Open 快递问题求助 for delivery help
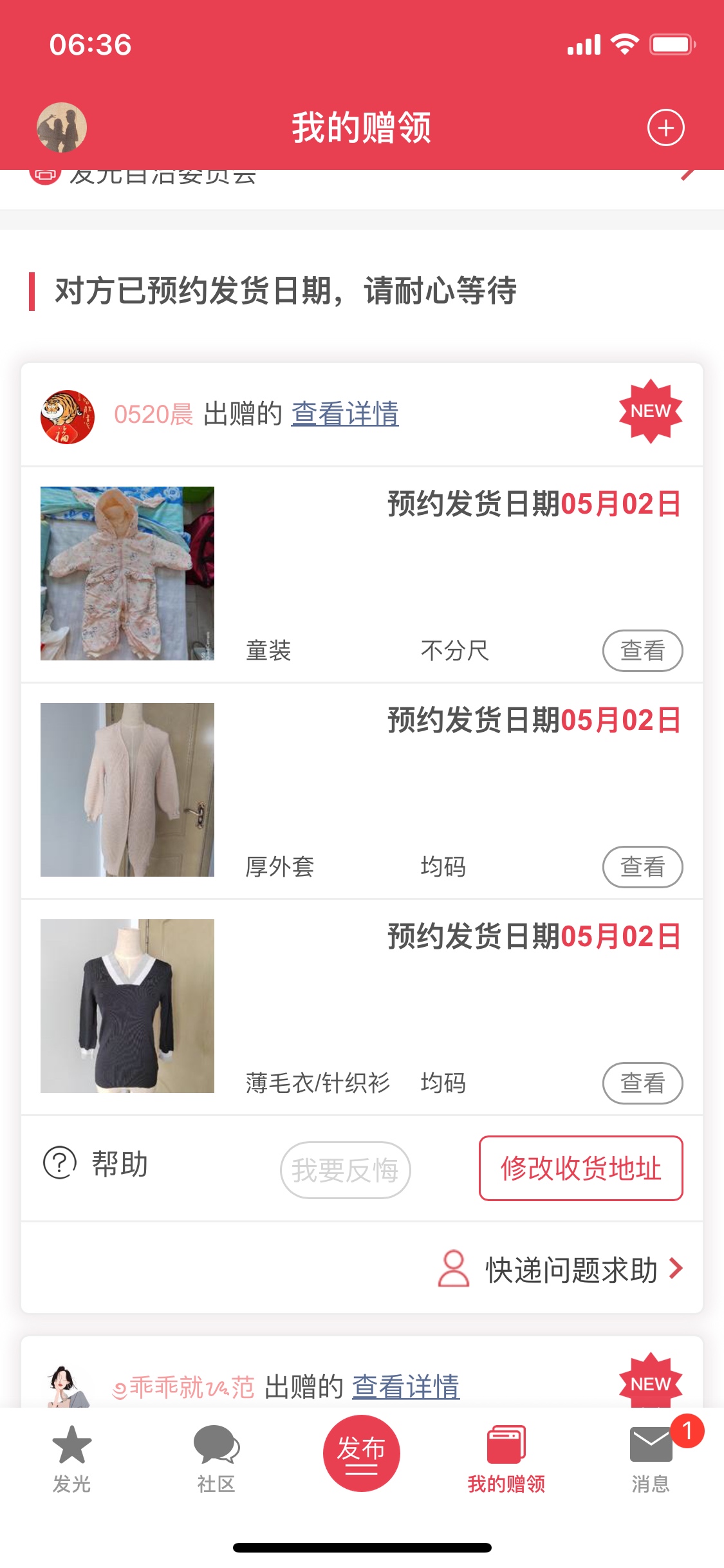The image size is (724, 1568). pyautogui.click(x=560, y=1269)
